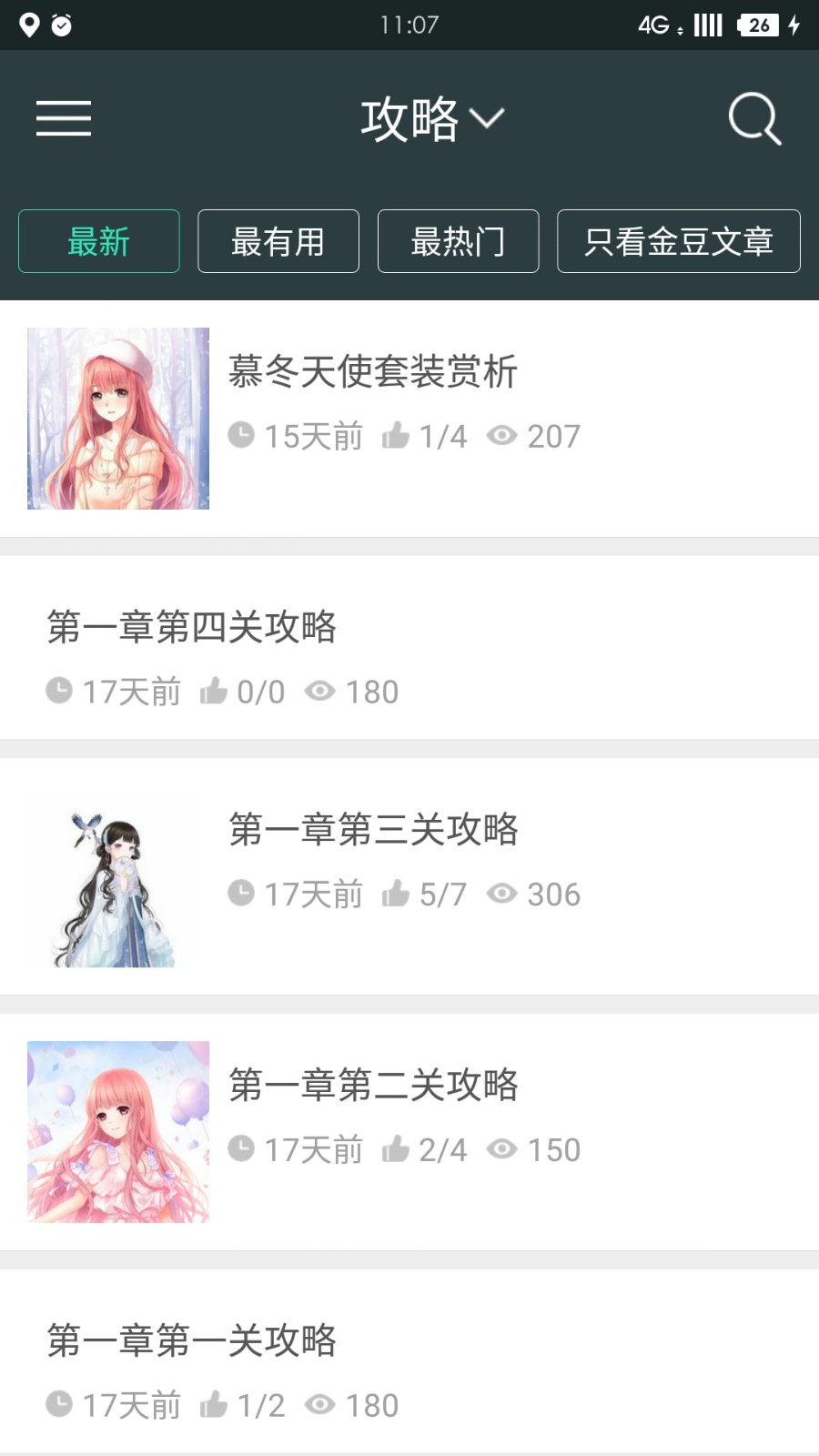Viewport: 819px width, 1456px height.
Task: Click the eye icon next to 306
Action: [503, 894]
